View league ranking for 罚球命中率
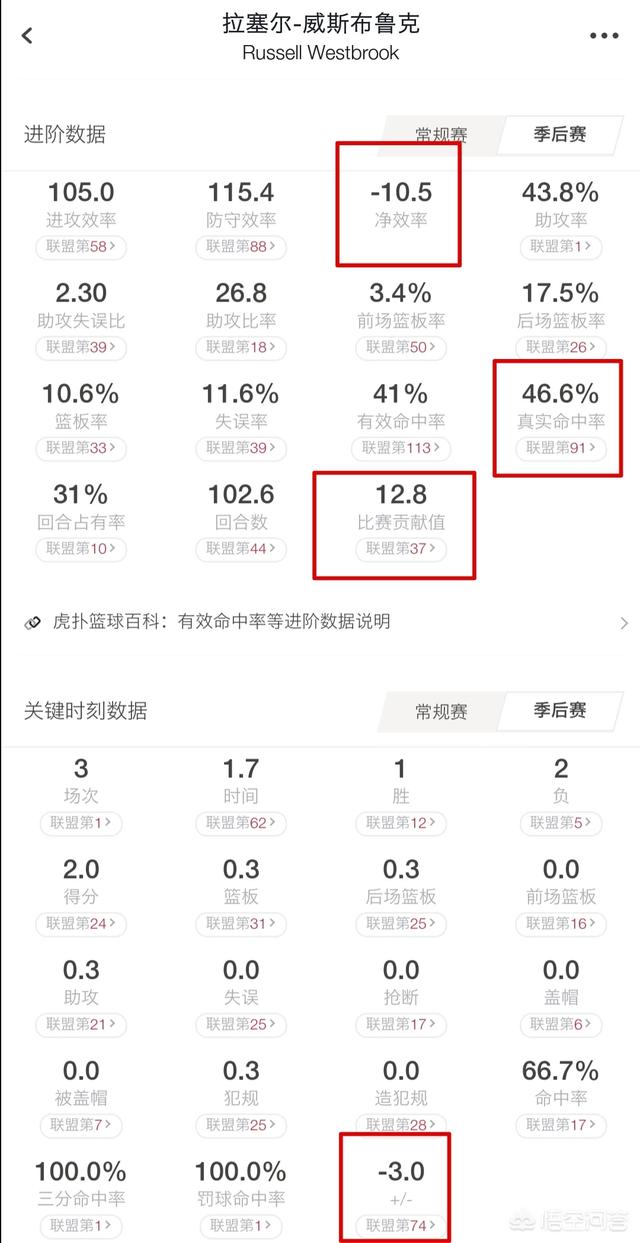Viewport: 640px width, 1243px height. click(241, 1225)
